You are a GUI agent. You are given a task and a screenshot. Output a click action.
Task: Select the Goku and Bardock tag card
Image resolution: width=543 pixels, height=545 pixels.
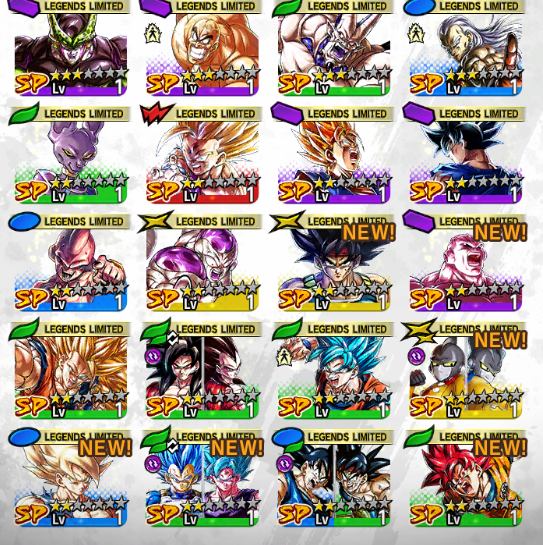click(x=334, y=479)
